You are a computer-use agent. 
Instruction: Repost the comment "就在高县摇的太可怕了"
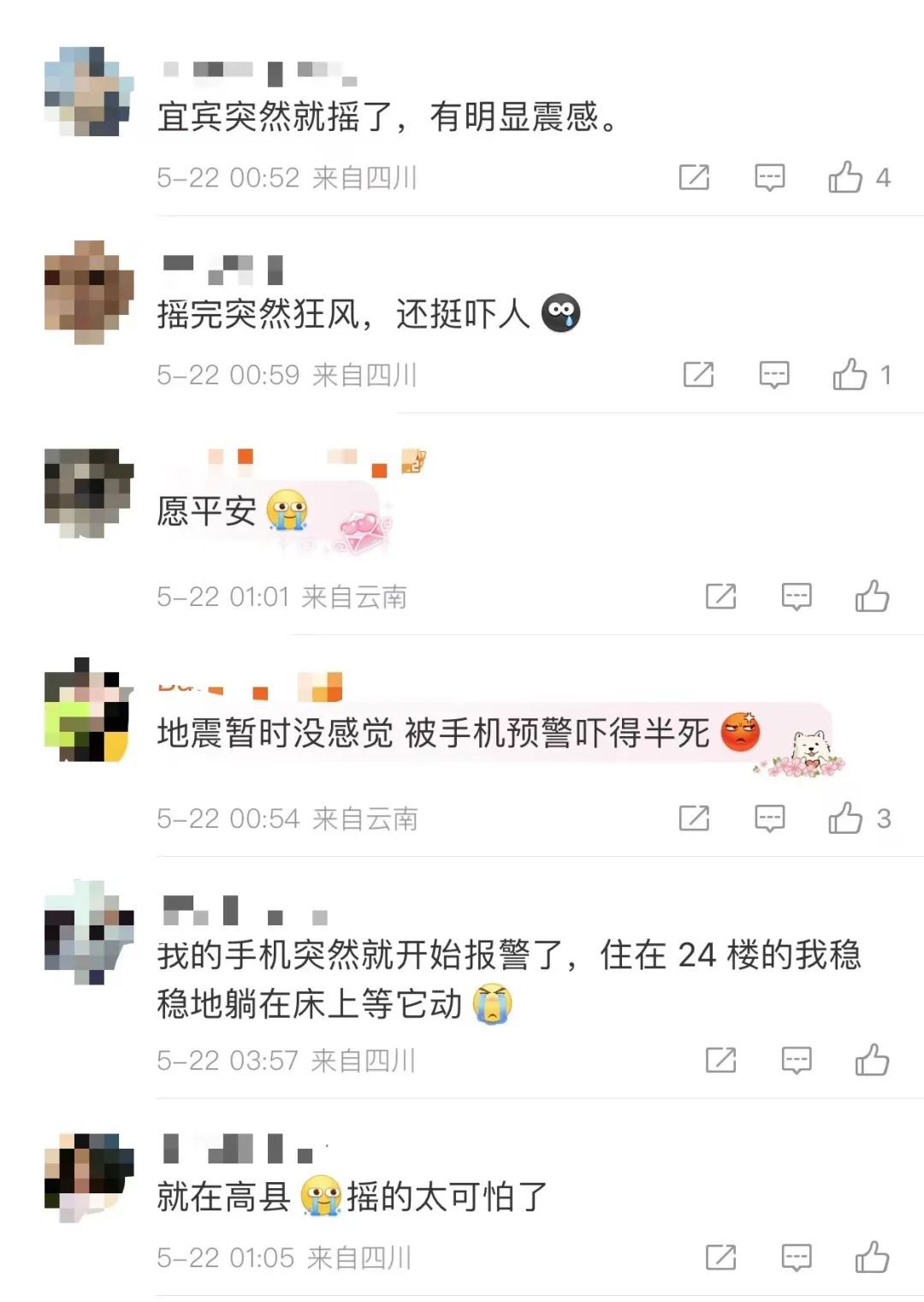click(x=720, y=1257)
